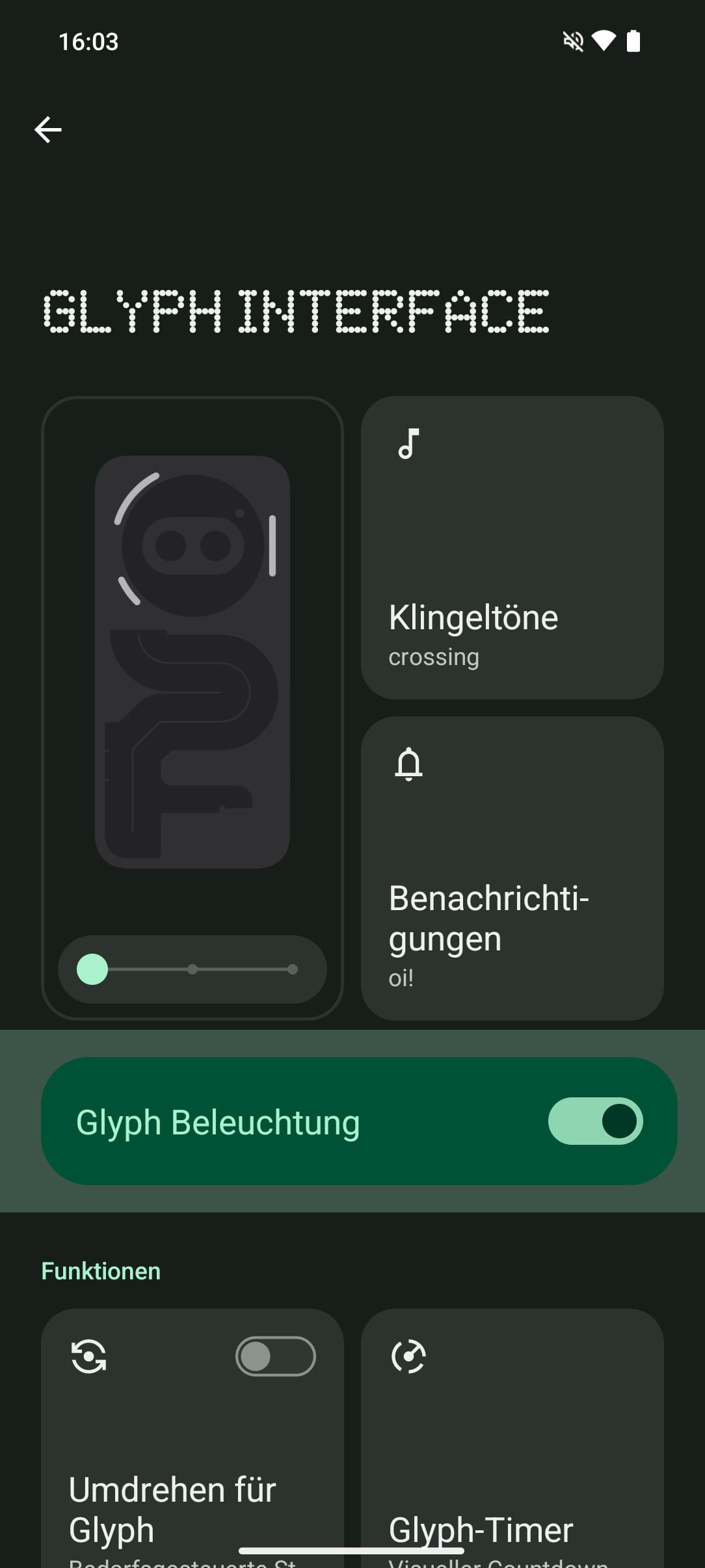The image size is (705, 1568).
Task: Go back using the arrow icon
Action: tap(48, 130)
